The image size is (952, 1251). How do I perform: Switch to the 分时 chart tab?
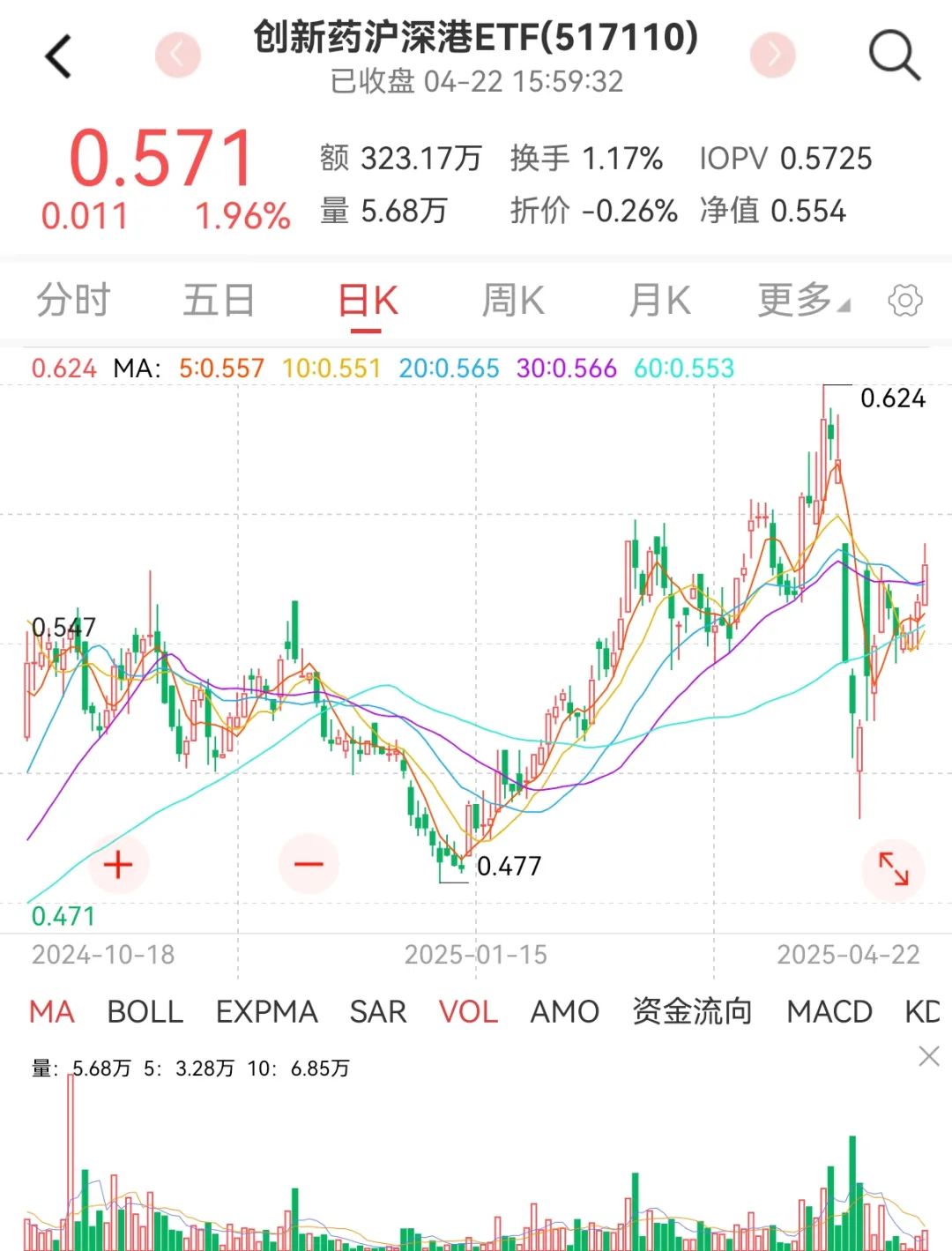click(73, 301)
